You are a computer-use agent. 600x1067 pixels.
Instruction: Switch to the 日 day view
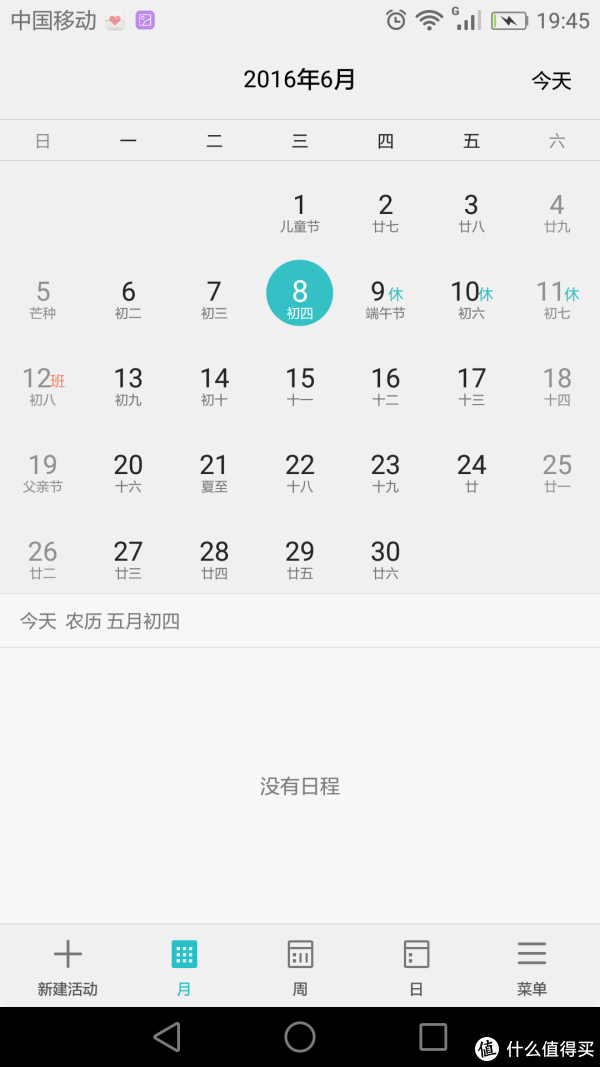click(416, 967)
